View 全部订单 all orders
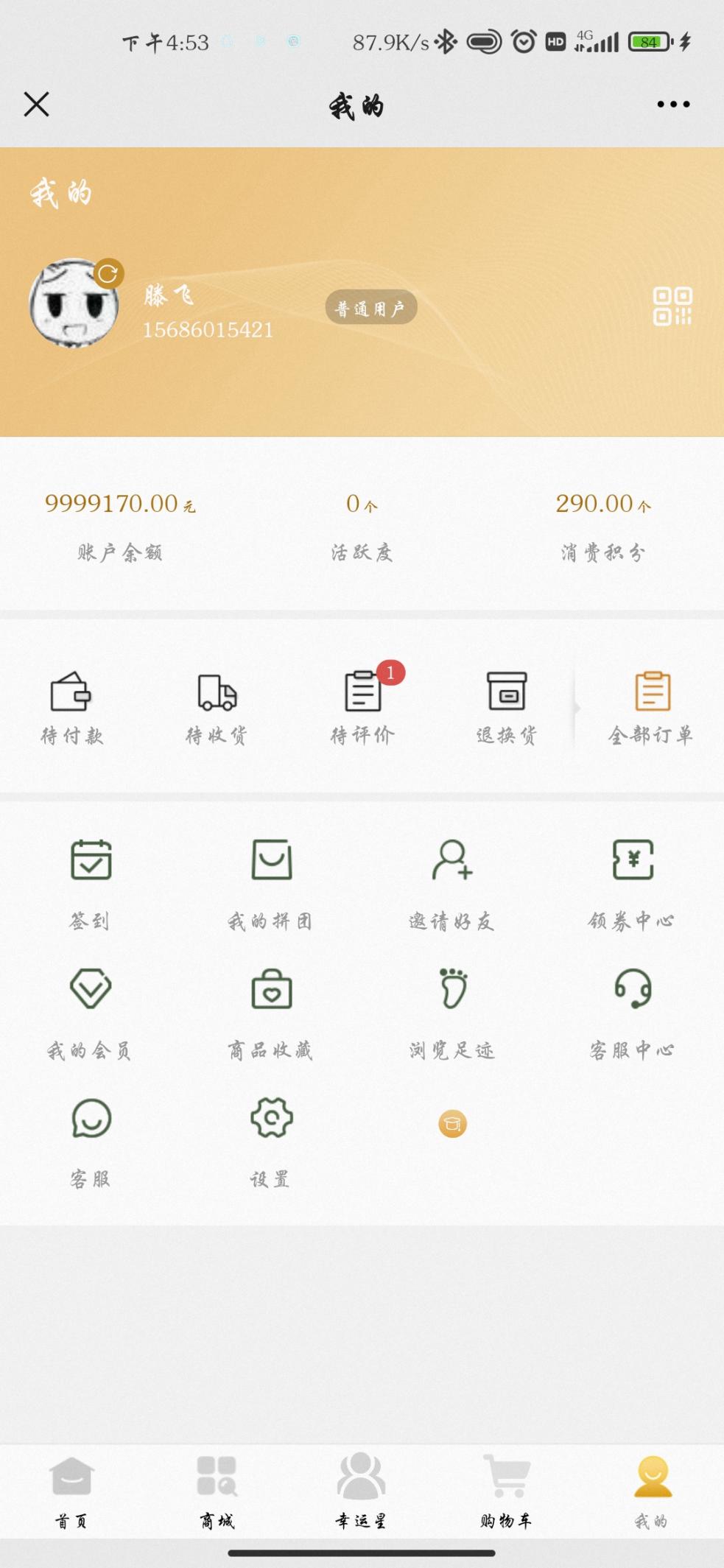724x1568 pixels. 651,706
